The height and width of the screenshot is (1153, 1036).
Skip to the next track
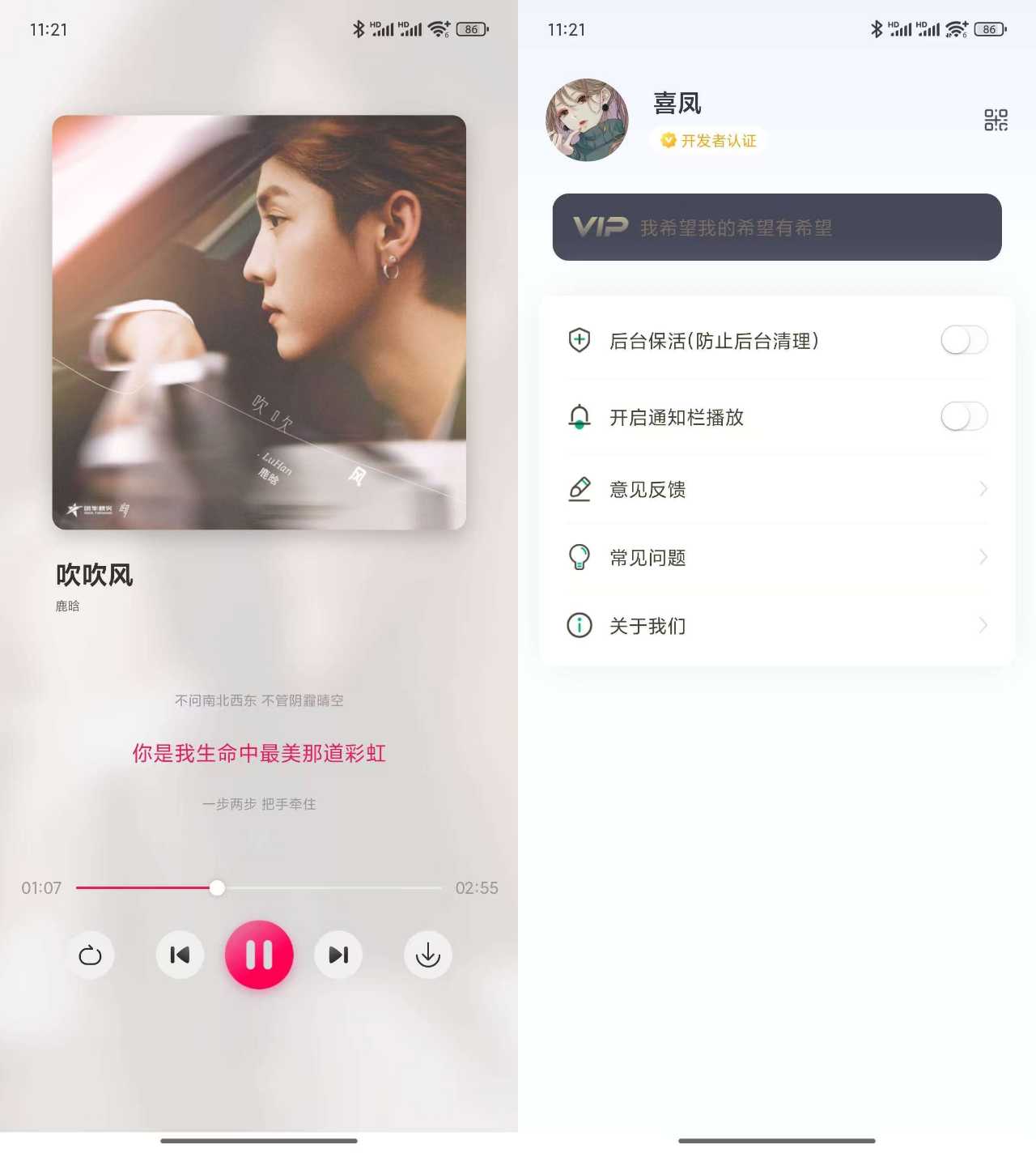[338, 955]
